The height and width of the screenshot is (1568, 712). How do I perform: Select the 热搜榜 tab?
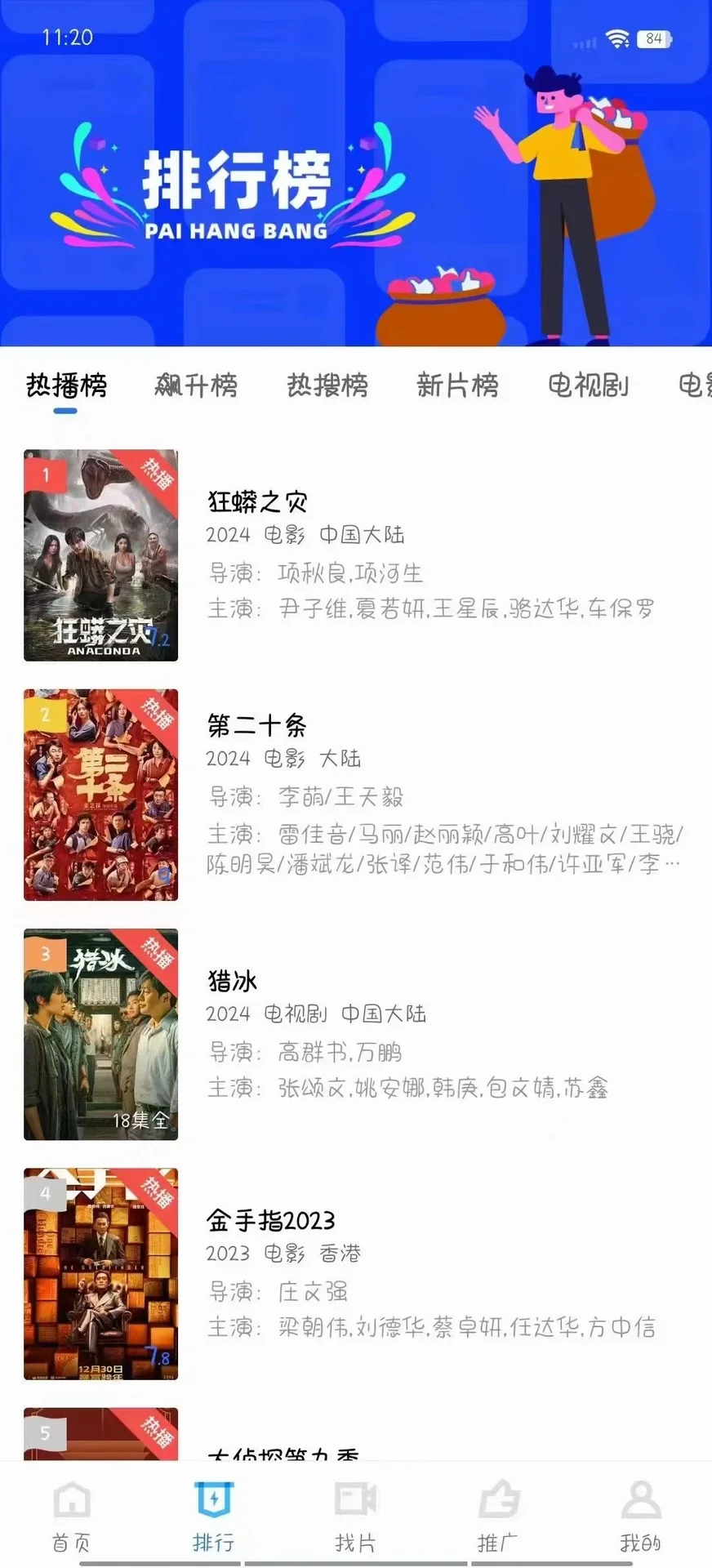[x=327, y=385]
